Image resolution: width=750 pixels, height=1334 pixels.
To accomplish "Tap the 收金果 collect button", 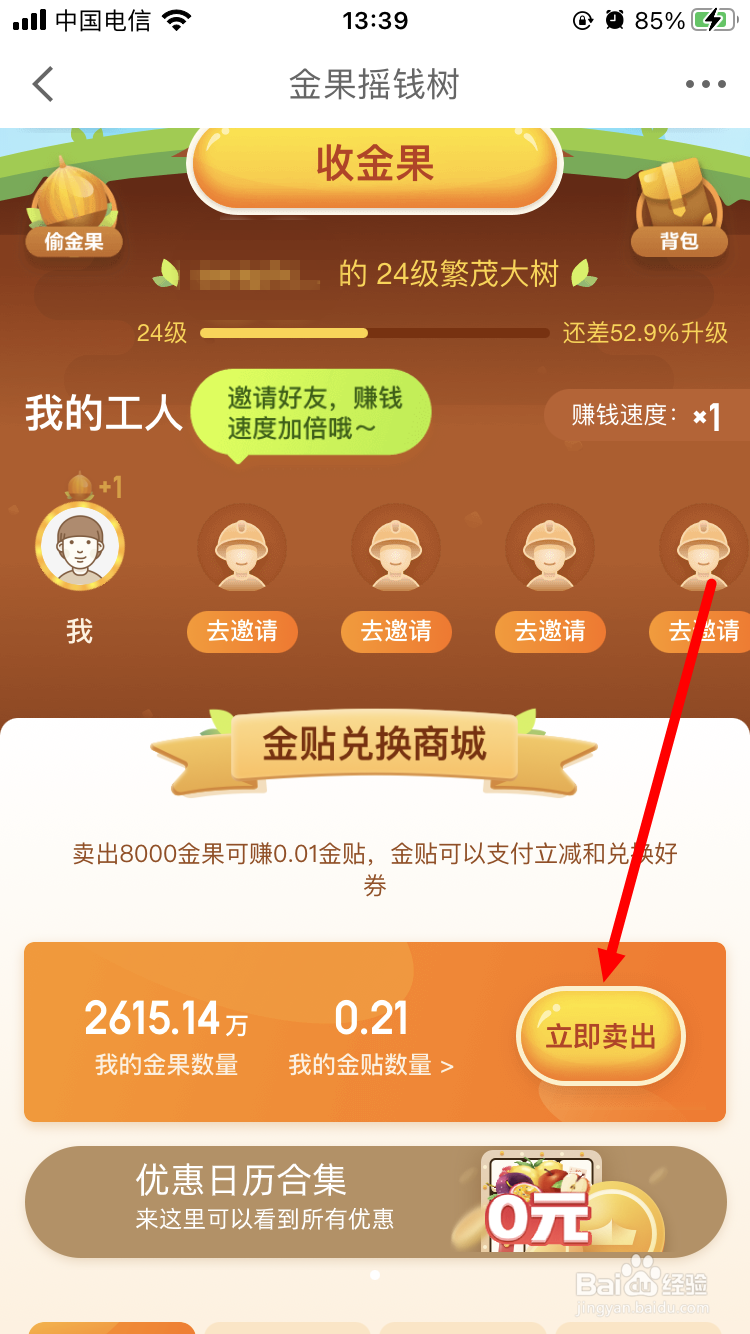I will click(x=374, y=166).
